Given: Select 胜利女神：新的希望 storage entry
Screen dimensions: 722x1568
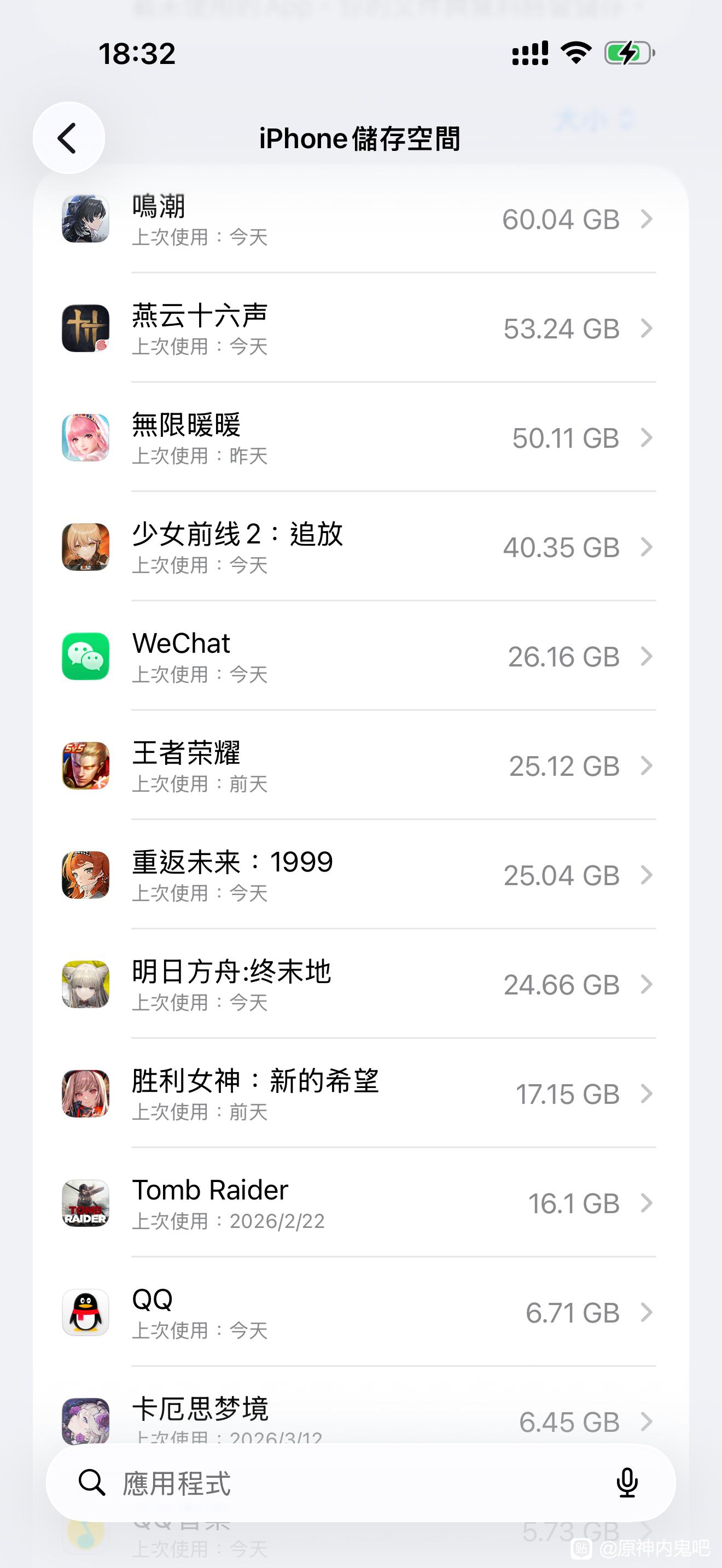Looking at the screenshot, I should (x=359, y=1095).
